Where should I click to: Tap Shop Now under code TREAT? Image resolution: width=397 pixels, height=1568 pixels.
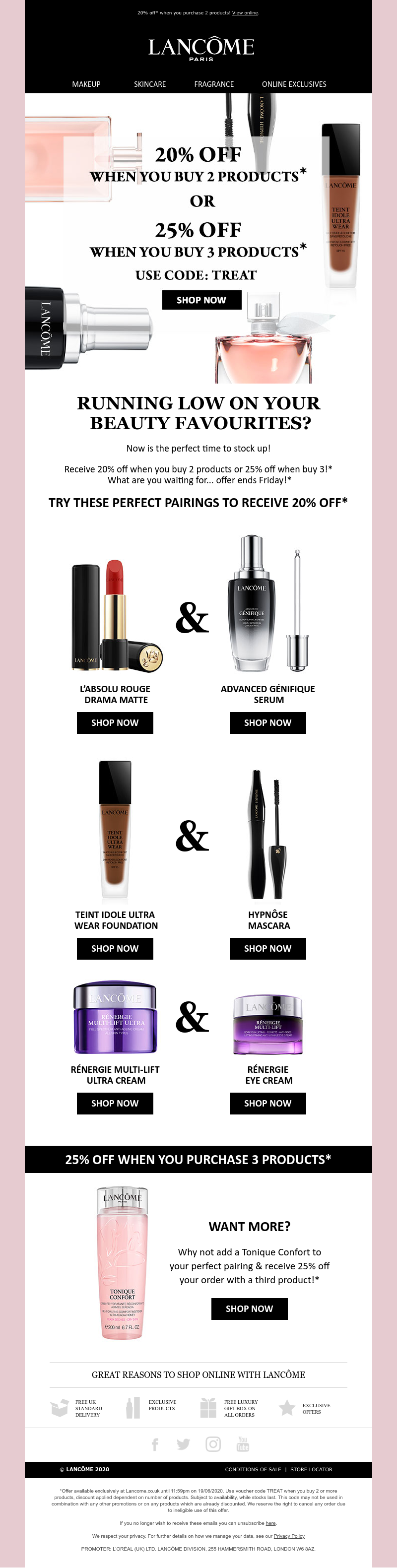tap(201, 300)
